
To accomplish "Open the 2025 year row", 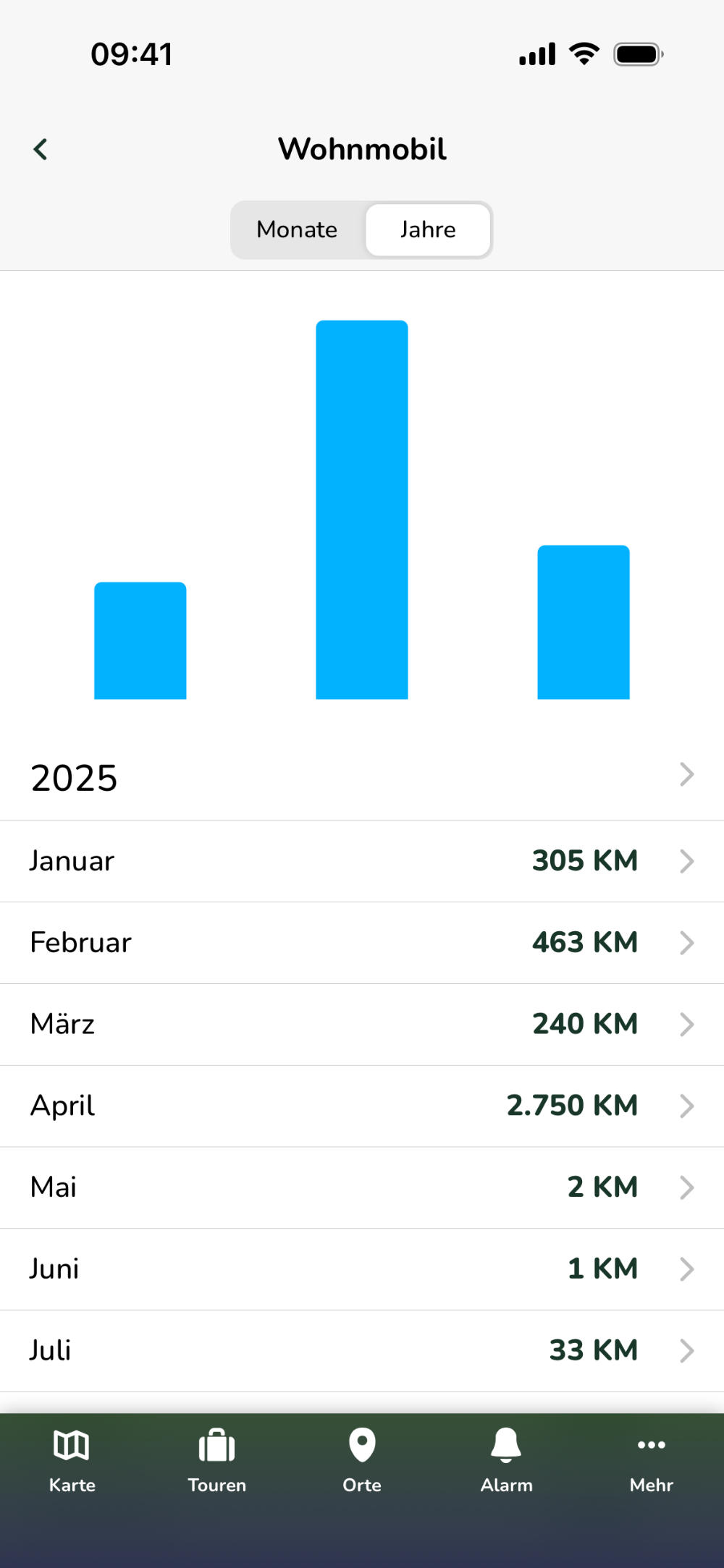I will 362,778.
